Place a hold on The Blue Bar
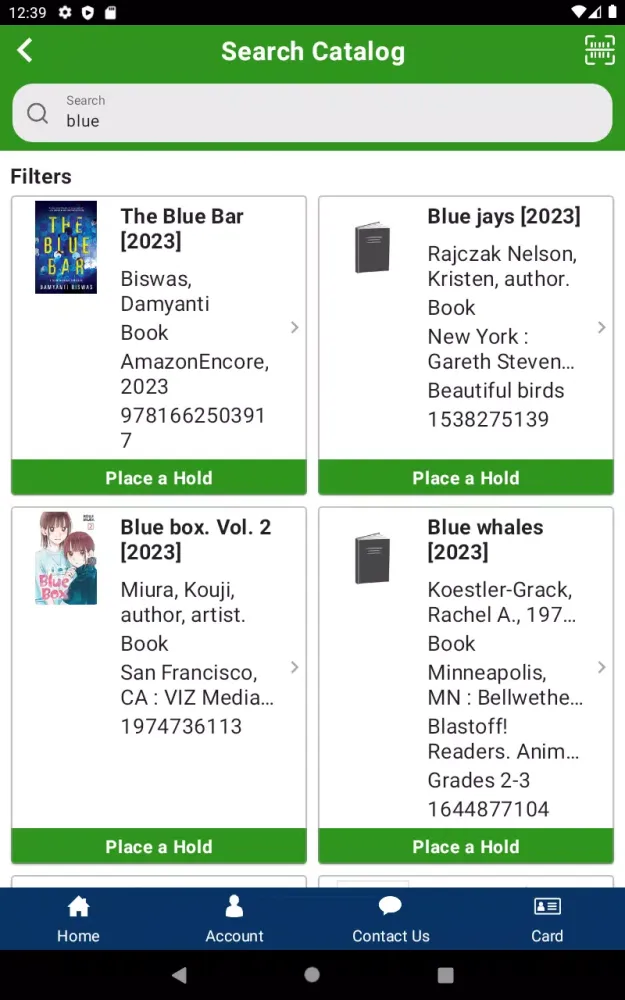The height and width of the screenshot is (1000, 625). pos(159,478)
